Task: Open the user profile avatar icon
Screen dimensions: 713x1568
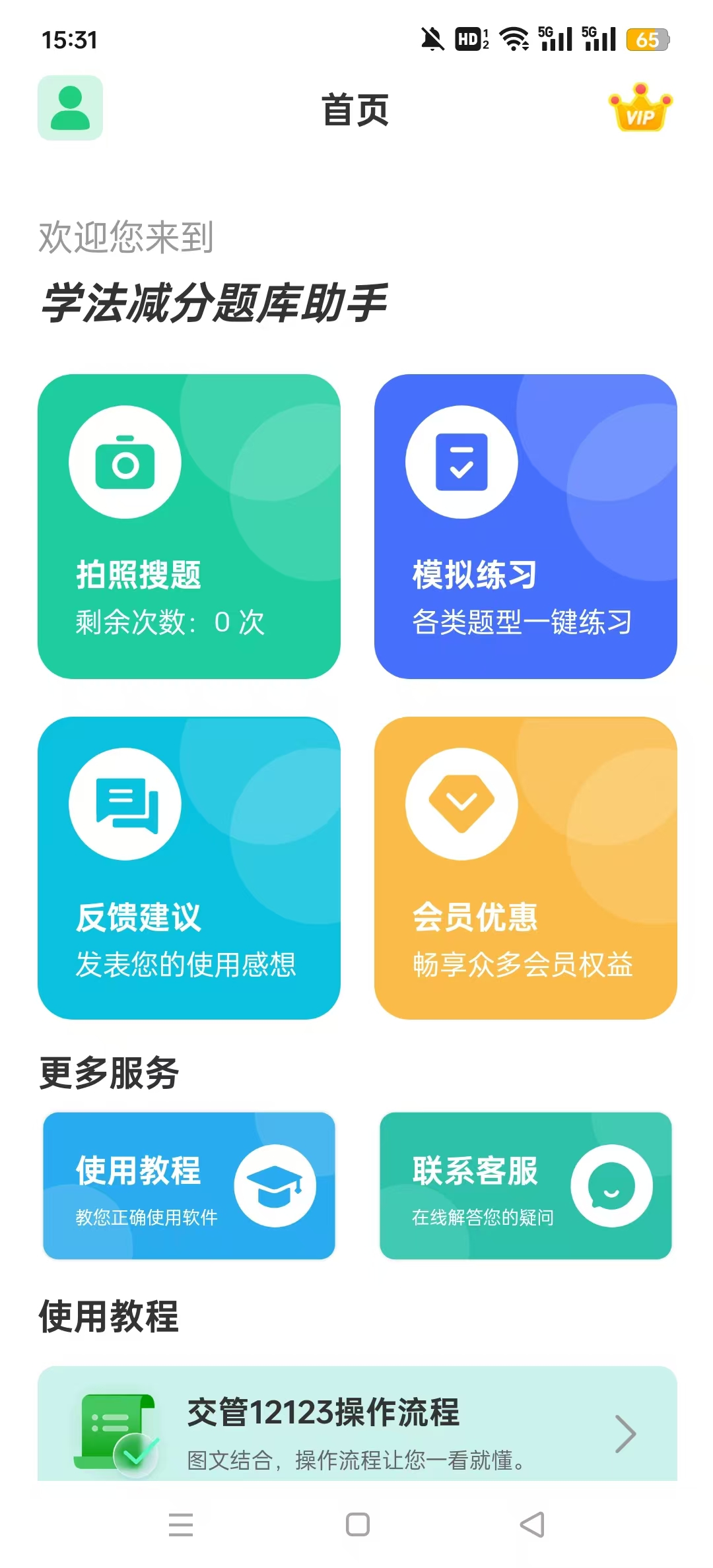Action: click(x=70, y=108)
